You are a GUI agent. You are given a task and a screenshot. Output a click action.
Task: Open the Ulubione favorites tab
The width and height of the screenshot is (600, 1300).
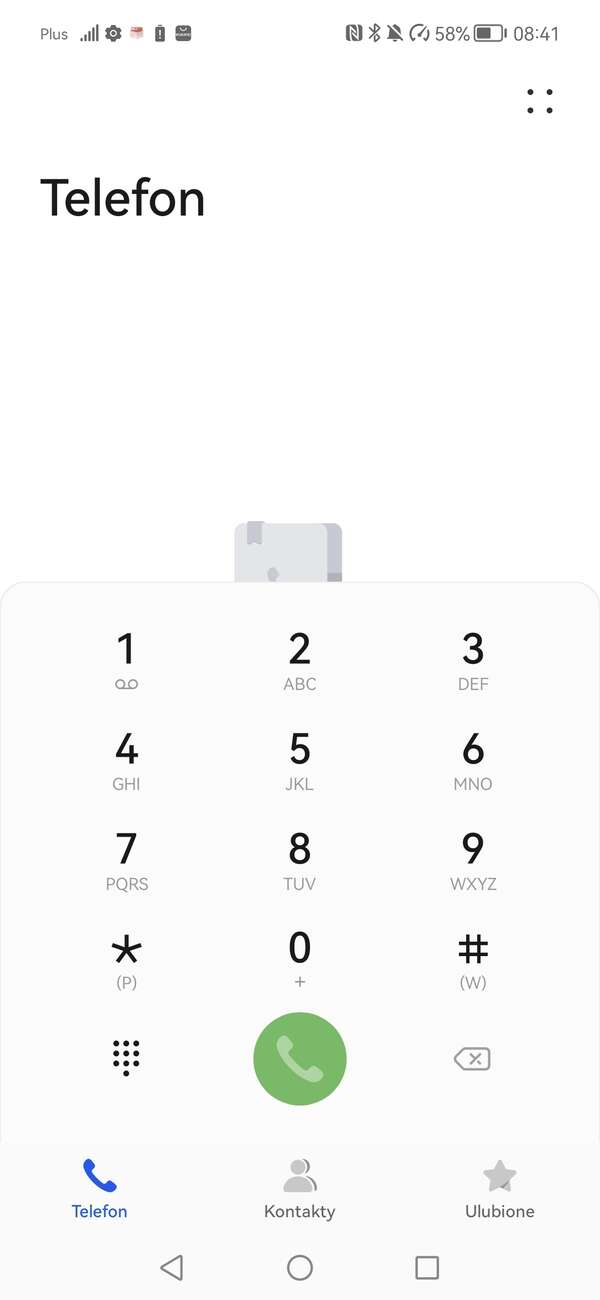tap(500, 1189)
